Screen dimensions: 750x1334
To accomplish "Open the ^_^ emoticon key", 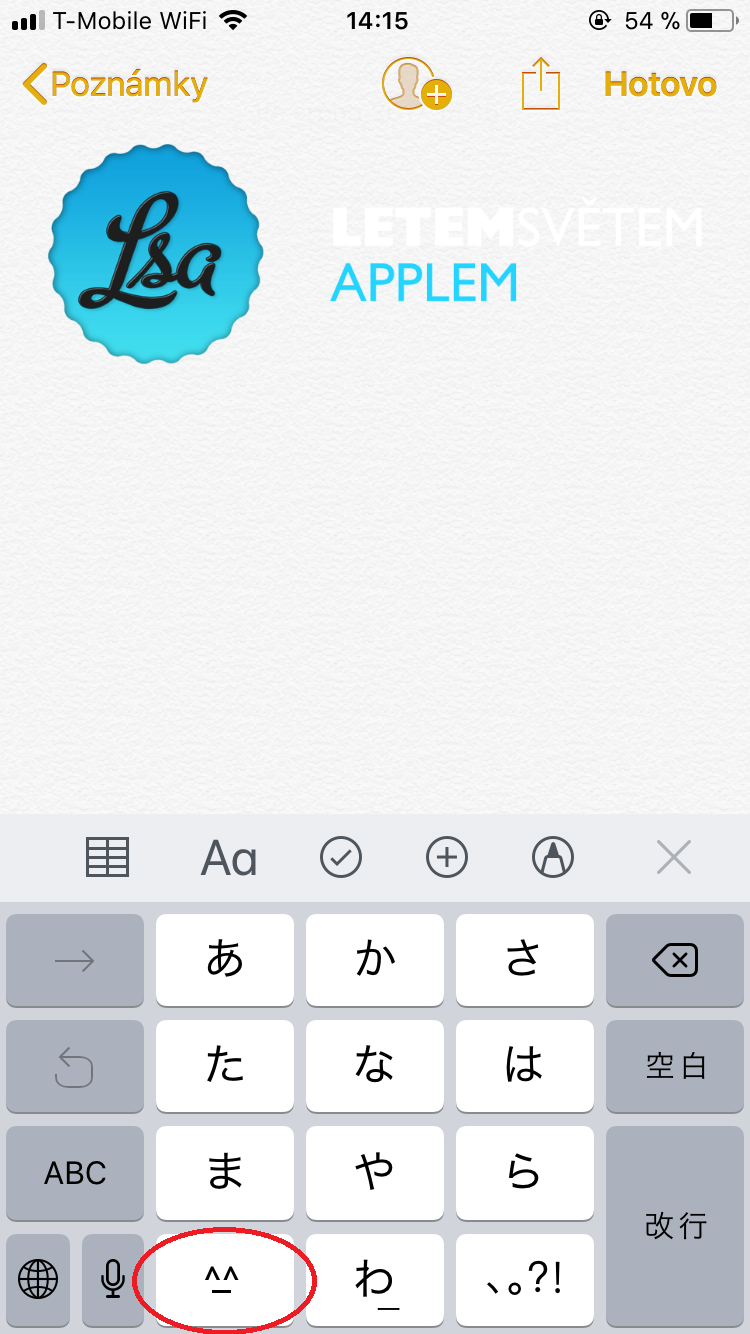I will point(225,1278).
